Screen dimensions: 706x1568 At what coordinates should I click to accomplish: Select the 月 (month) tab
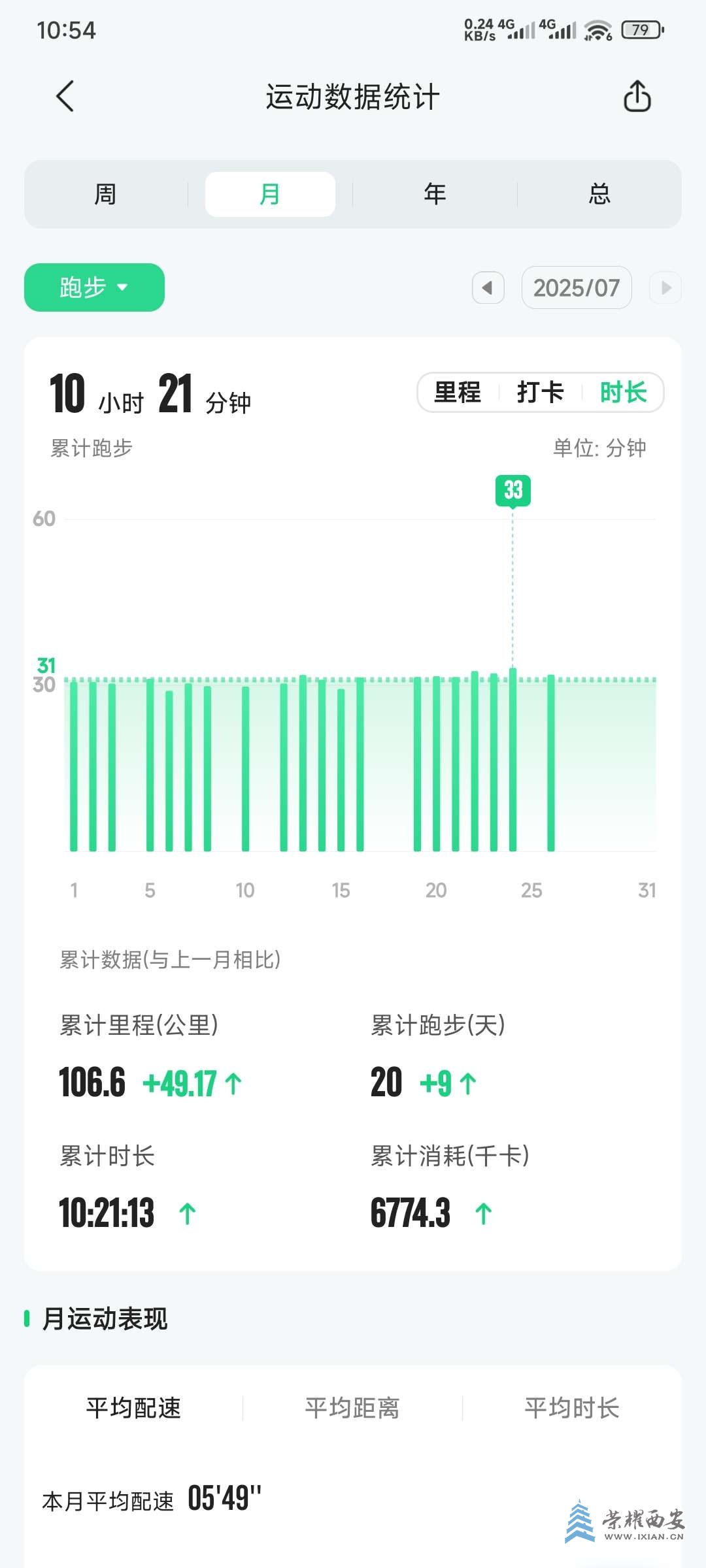[270, 194]
